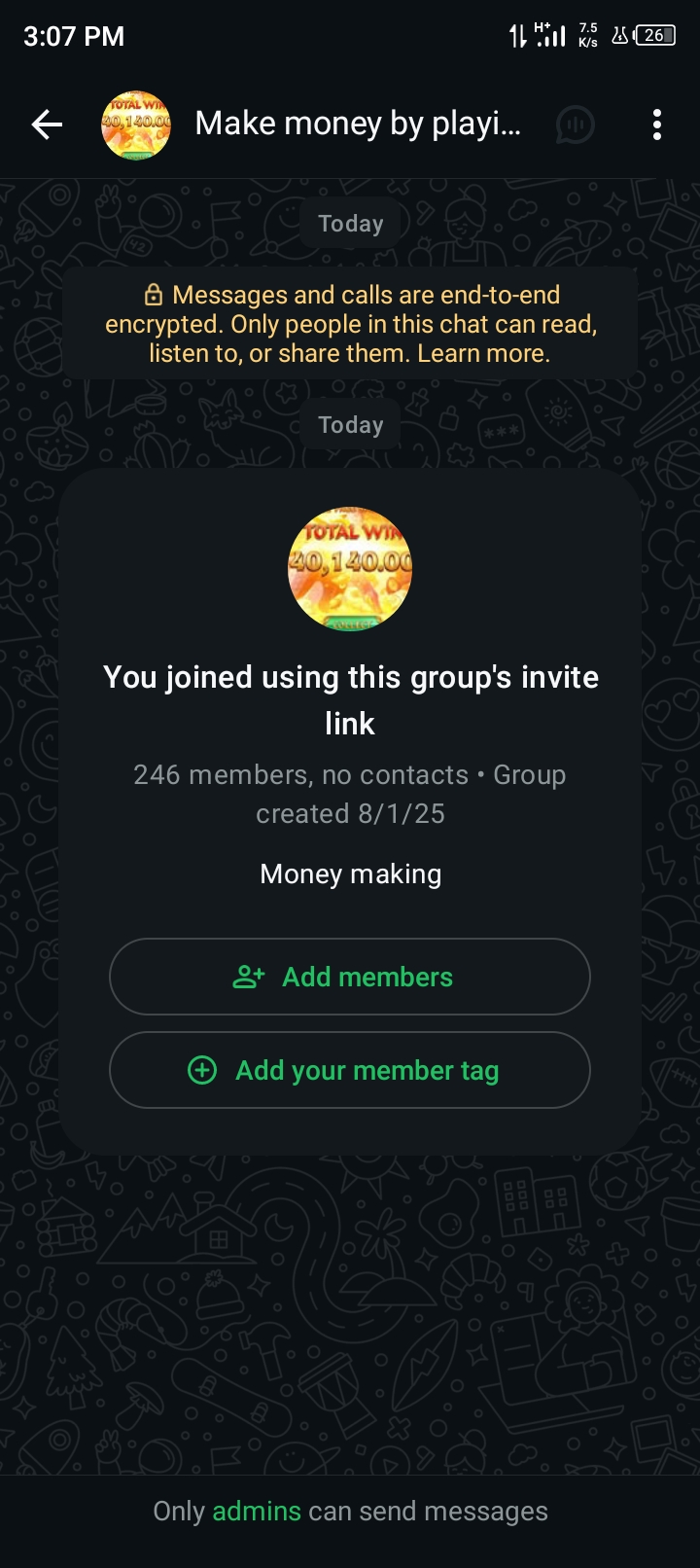This screenshot has height=1568, width=700.
Task: Tap the Learn more encryption link
Action: (483, 353)
